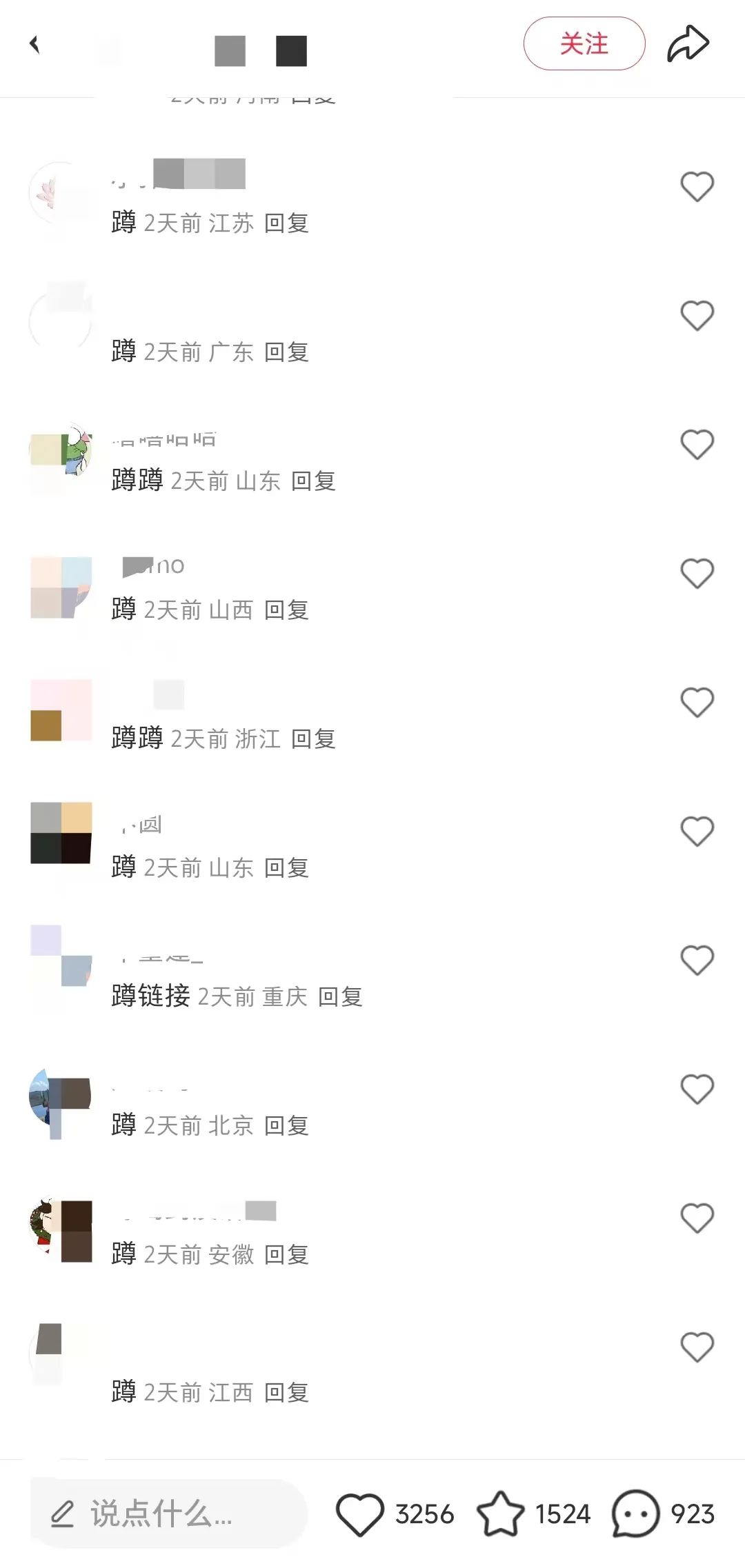Favorite the post with 1524 stars
The height and width of the screenshot is (1568, 745).
point(500,1514)
